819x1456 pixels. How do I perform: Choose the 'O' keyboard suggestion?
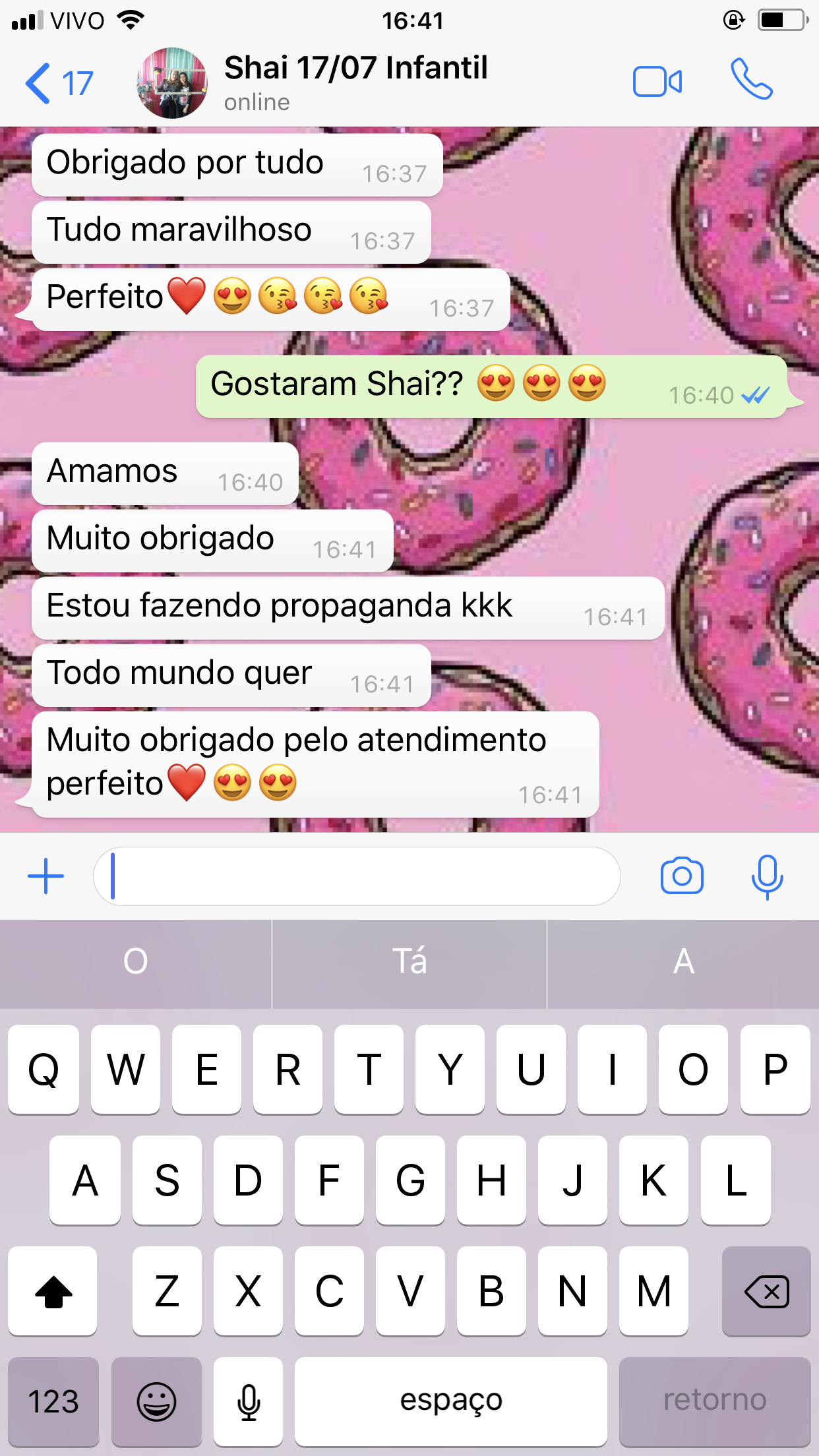136,961
